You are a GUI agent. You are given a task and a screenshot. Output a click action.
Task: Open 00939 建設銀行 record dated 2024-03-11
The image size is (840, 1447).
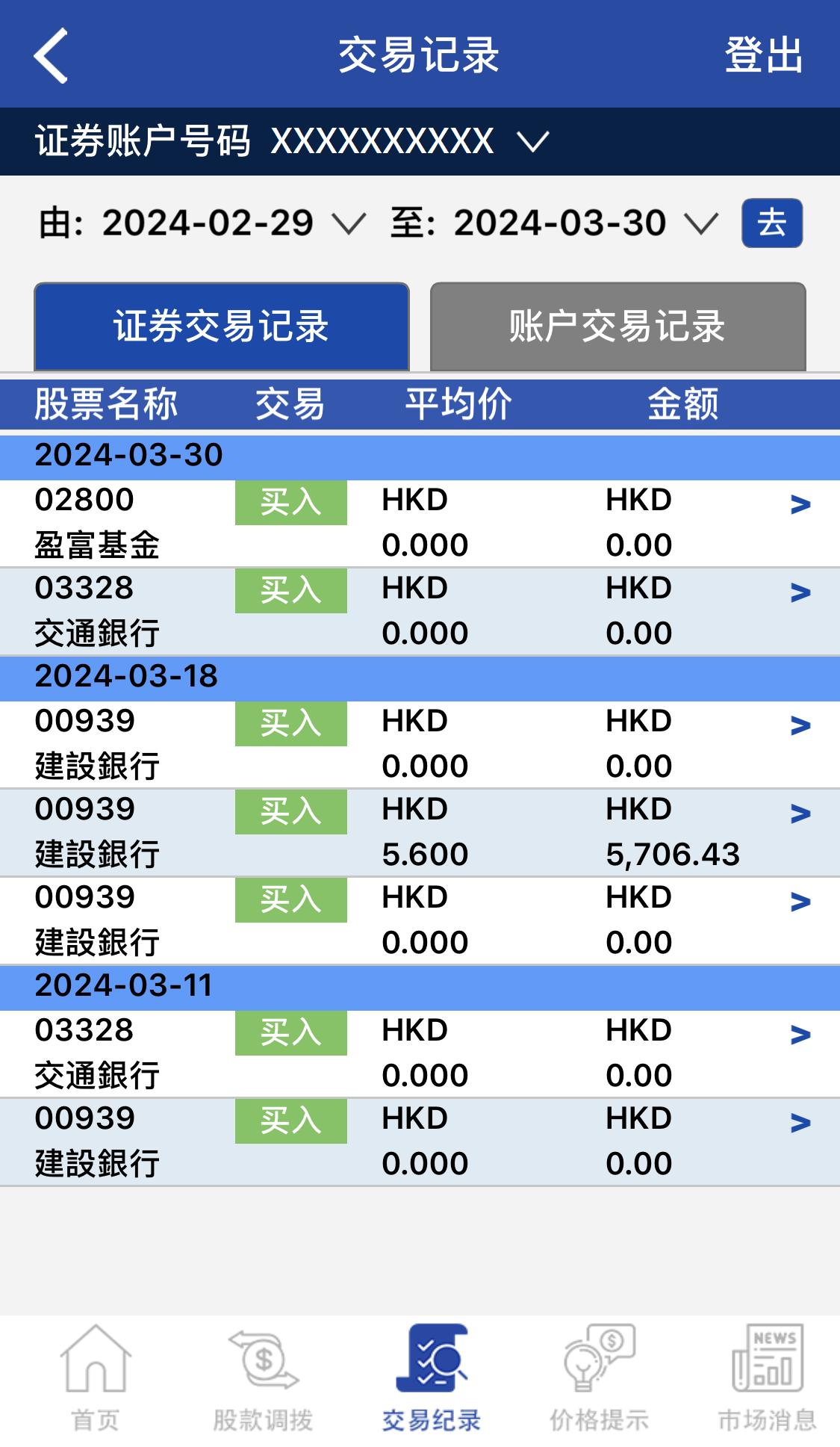800,1124
